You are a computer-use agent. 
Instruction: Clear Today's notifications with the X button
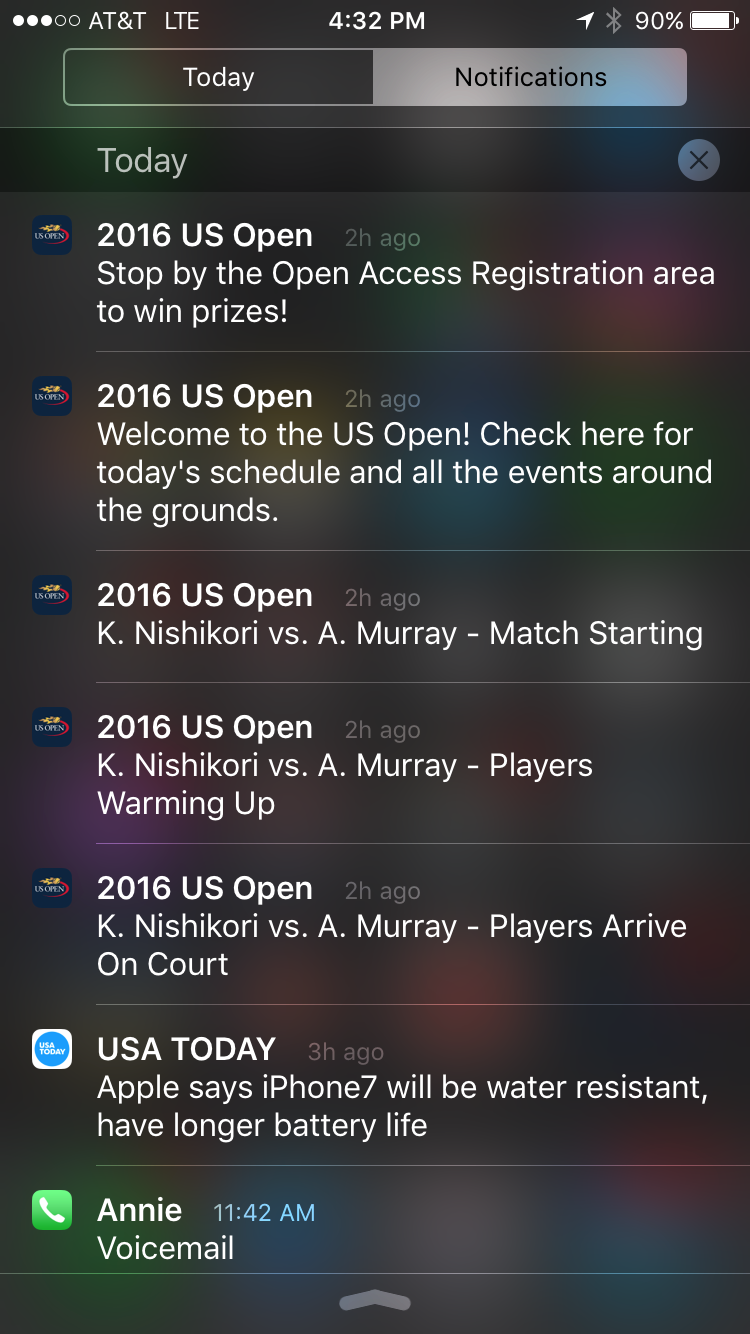[698, 160]
